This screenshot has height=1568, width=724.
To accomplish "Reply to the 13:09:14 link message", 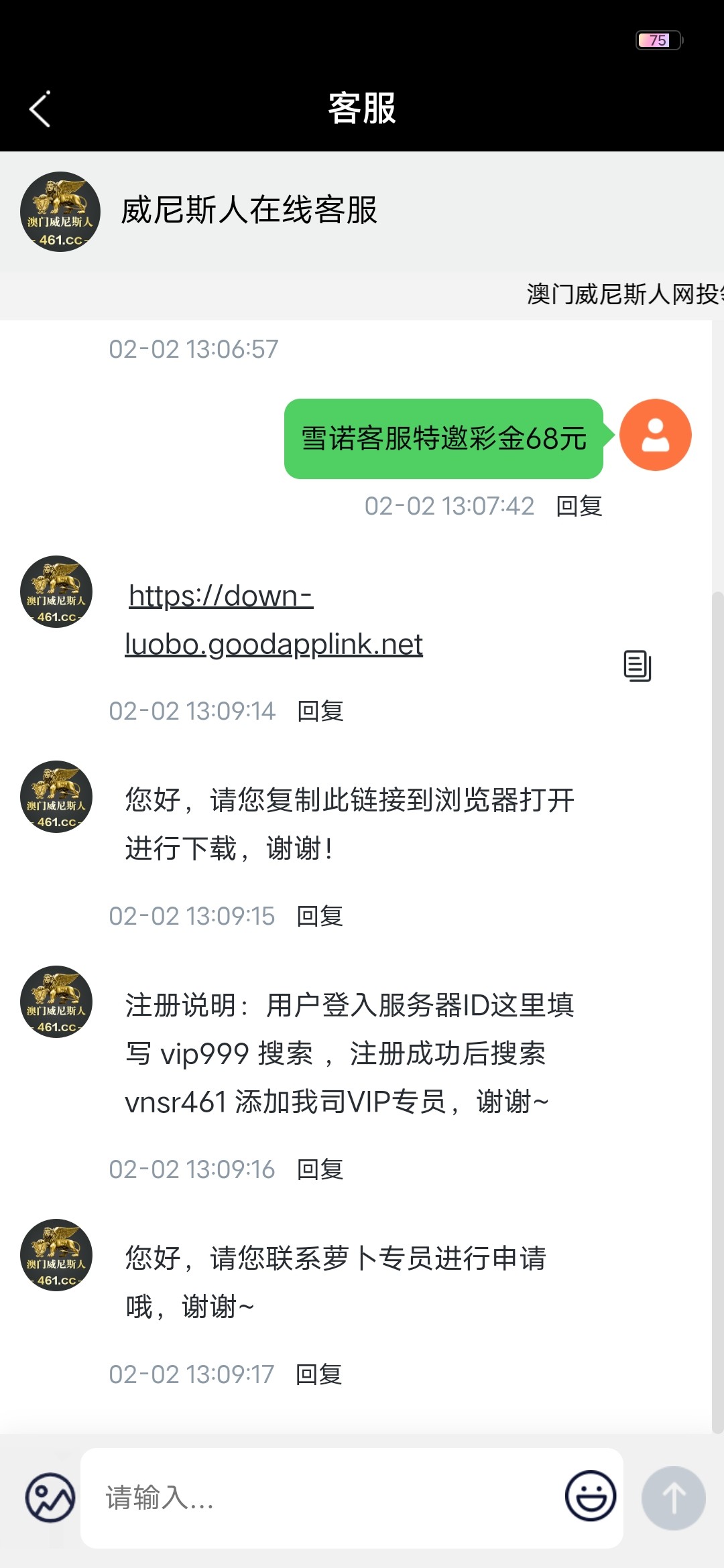I will coord(320,711).
